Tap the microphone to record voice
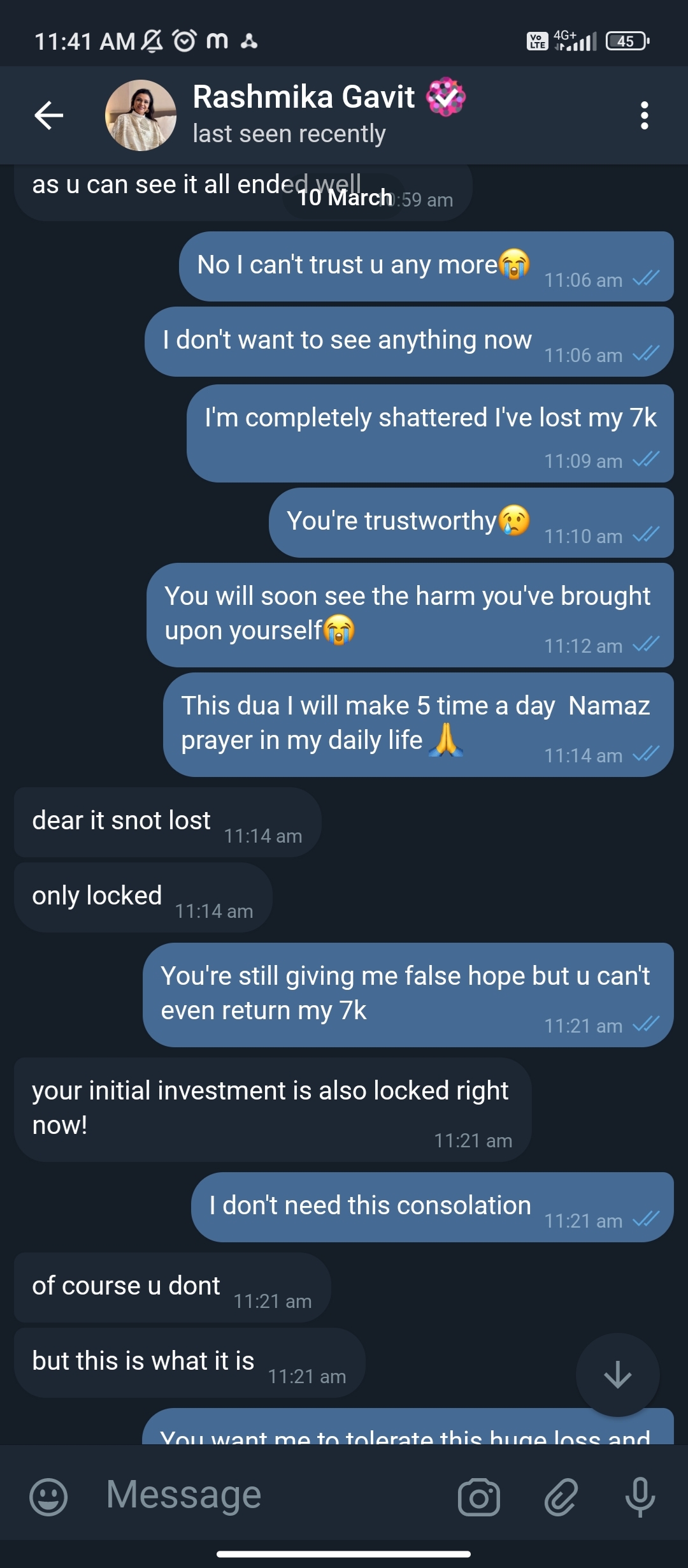 pos(640,1497)
